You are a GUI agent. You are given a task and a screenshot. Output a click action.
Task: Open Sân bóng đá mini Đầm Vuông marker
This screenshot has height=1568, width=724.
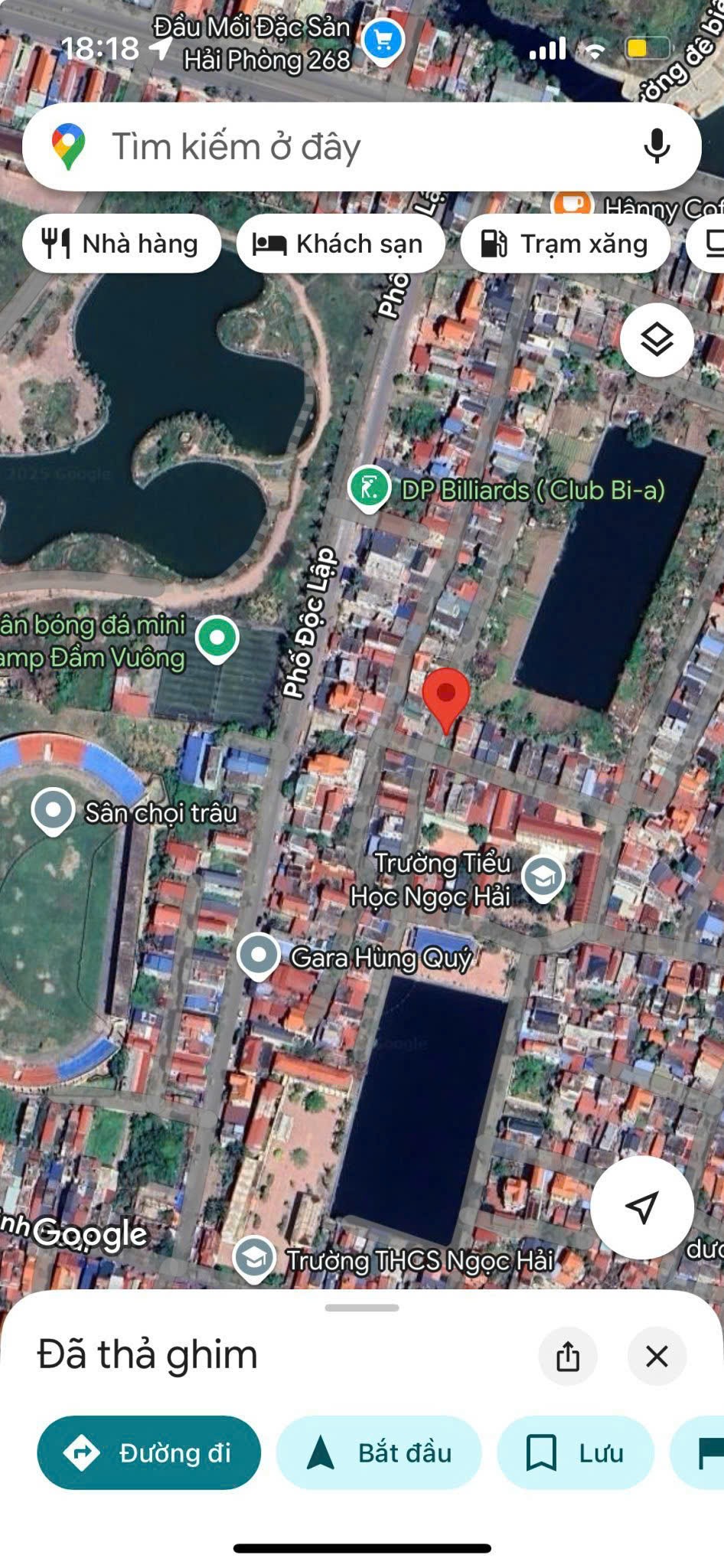pyautogui.click(x=217, y=637)
